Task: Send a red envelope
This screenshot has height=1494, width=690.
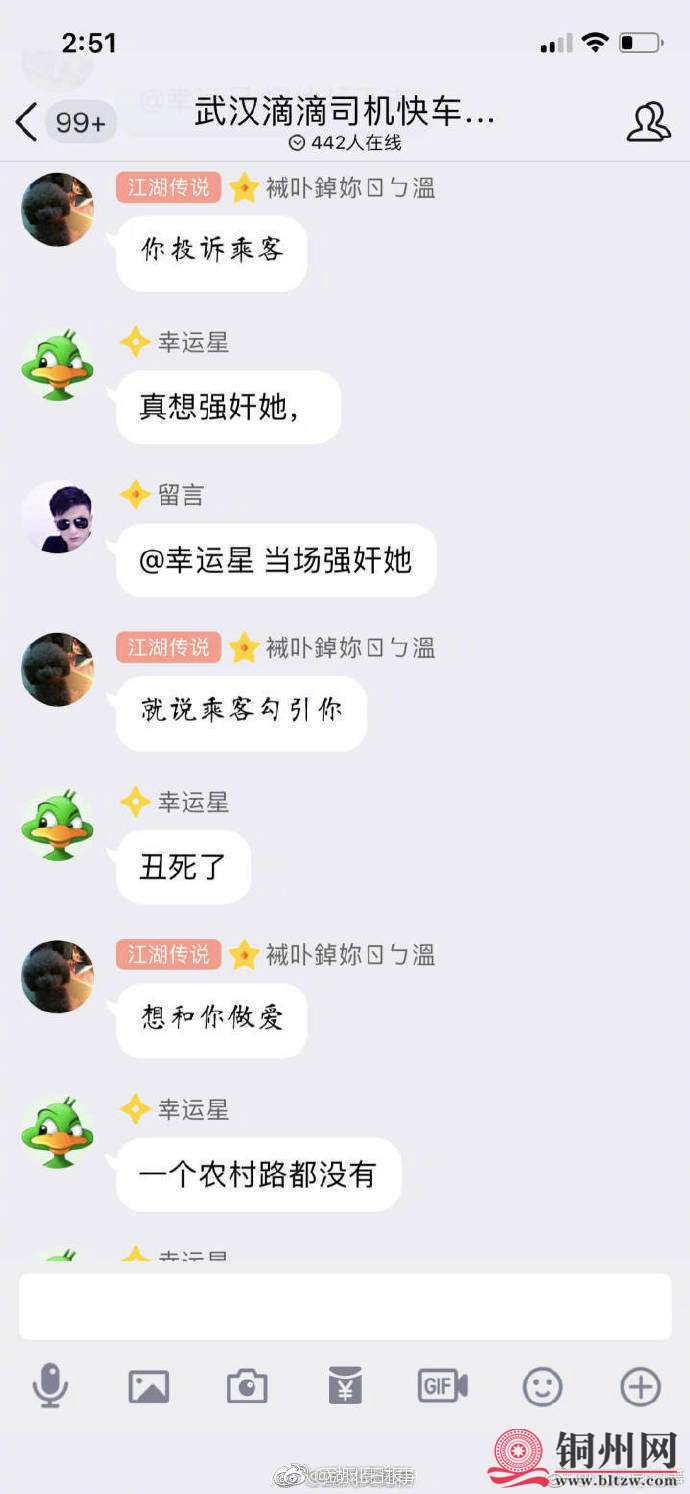Action: (x=345, y=1387)
